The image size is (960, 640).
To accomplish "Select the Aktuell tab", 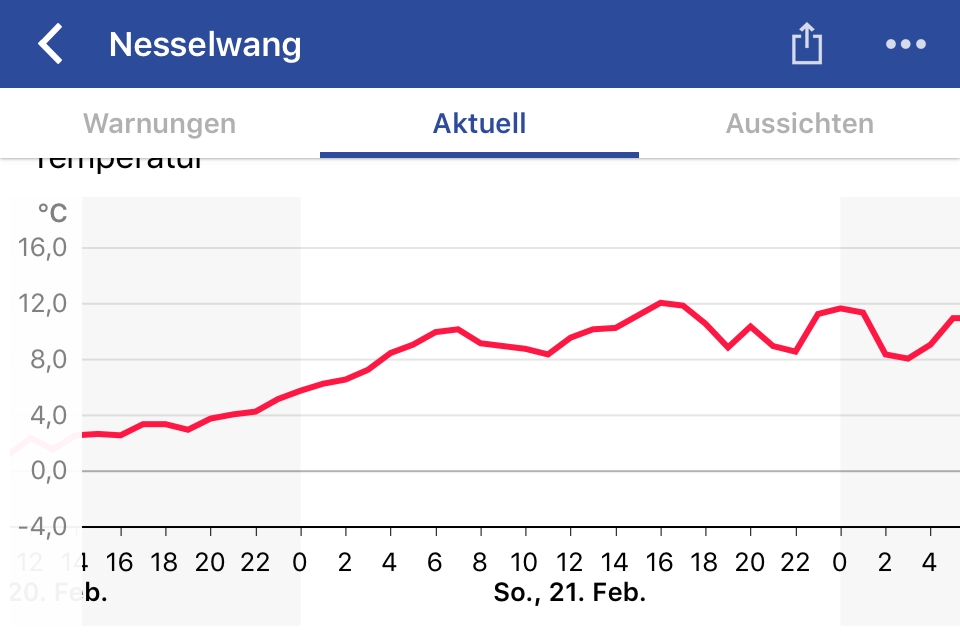I will click(x=479, y=124).
